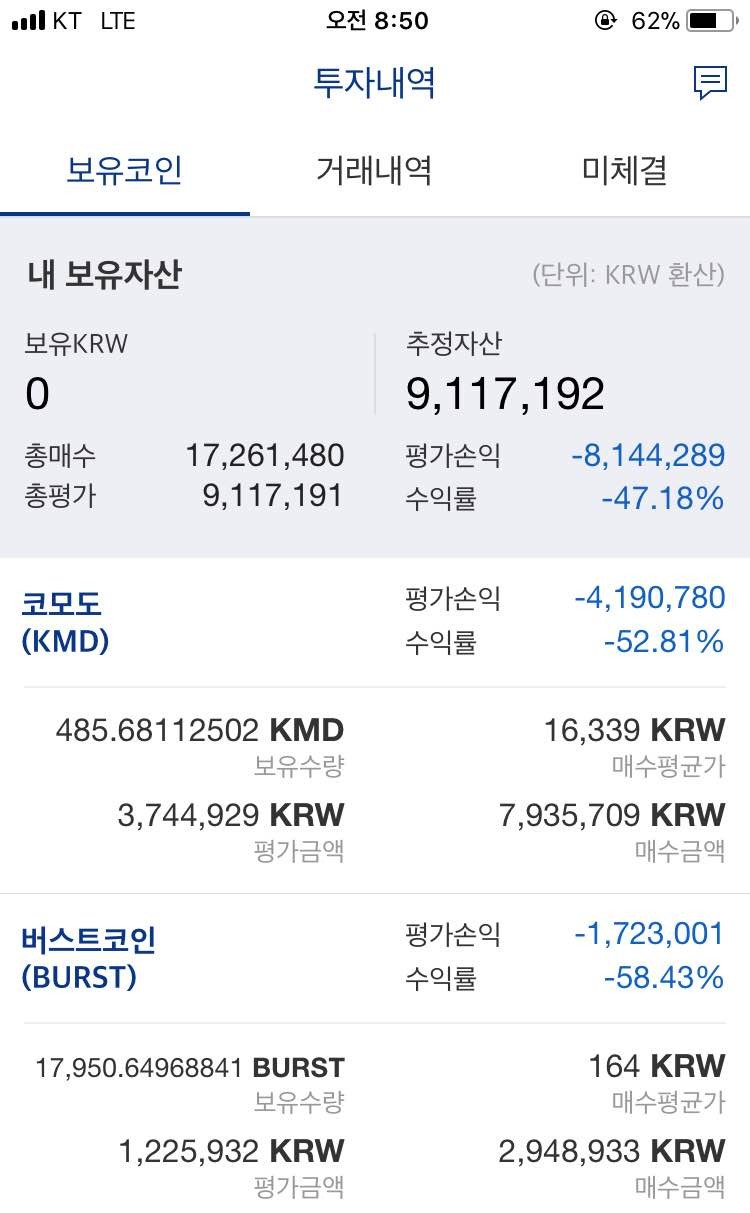750x1213 pixels.
Task: Switch to the 거래내역 tab
Action: 374,170
